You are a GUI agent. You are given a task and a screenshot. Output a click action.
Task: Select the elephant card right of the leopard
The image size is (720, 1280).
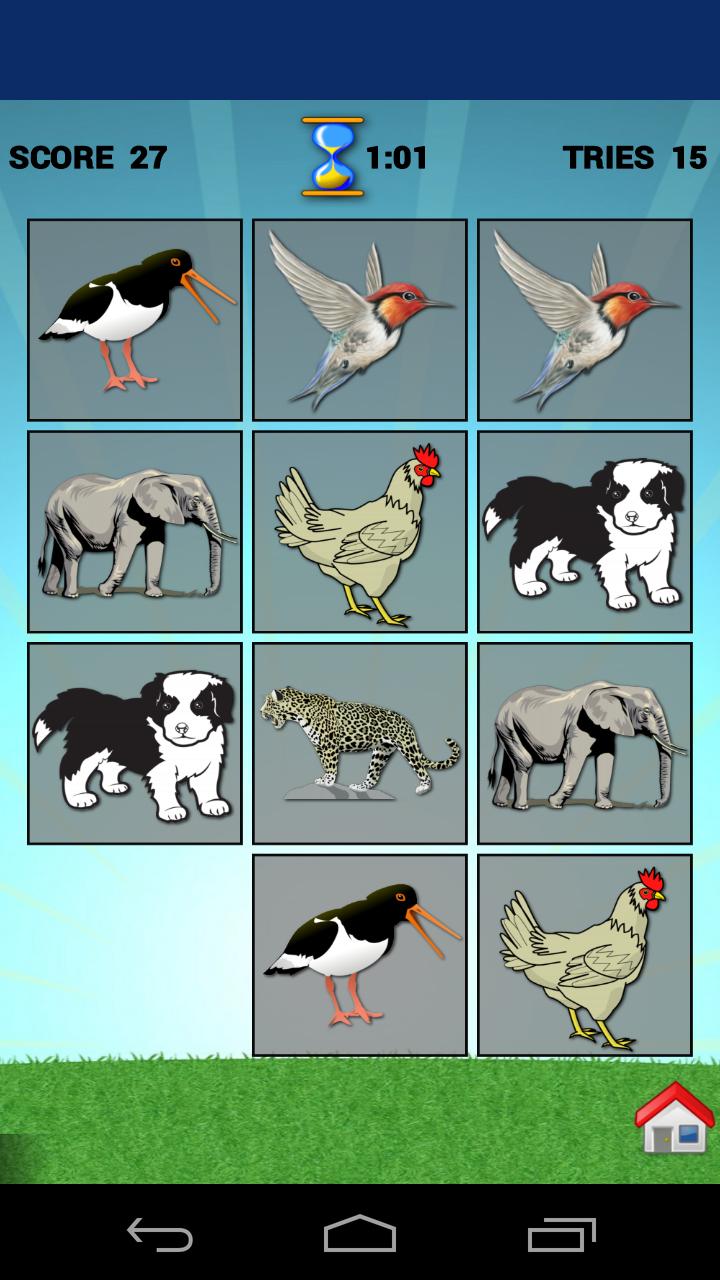coord(585,743)
